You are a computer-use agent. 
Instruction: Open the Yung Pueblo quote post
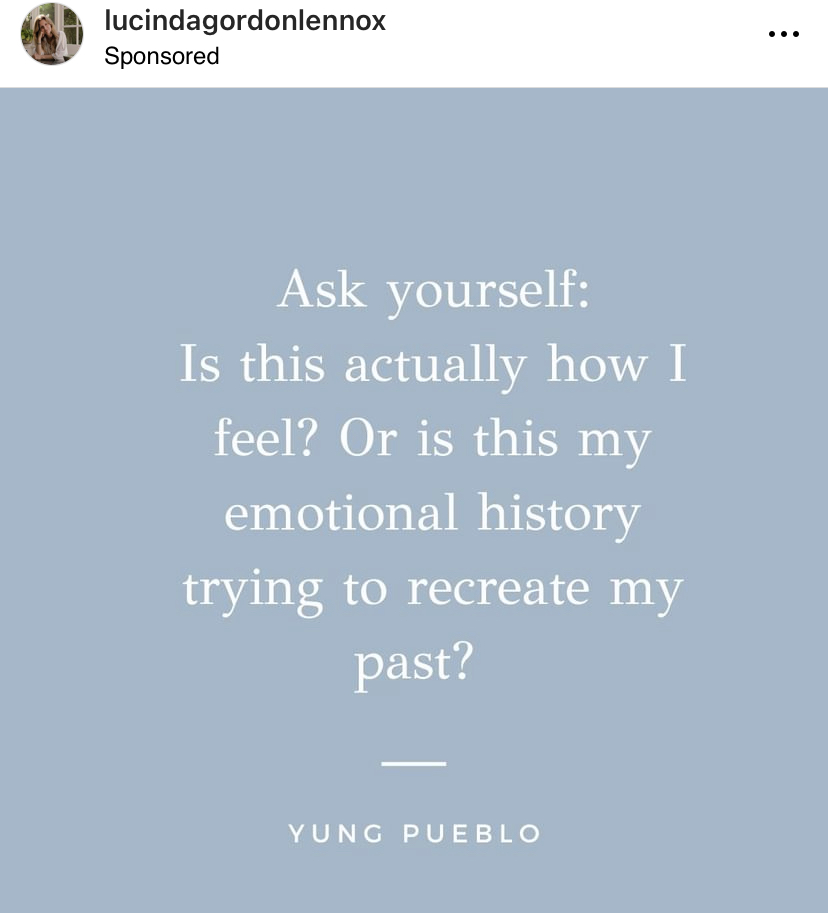pos(414,500)
